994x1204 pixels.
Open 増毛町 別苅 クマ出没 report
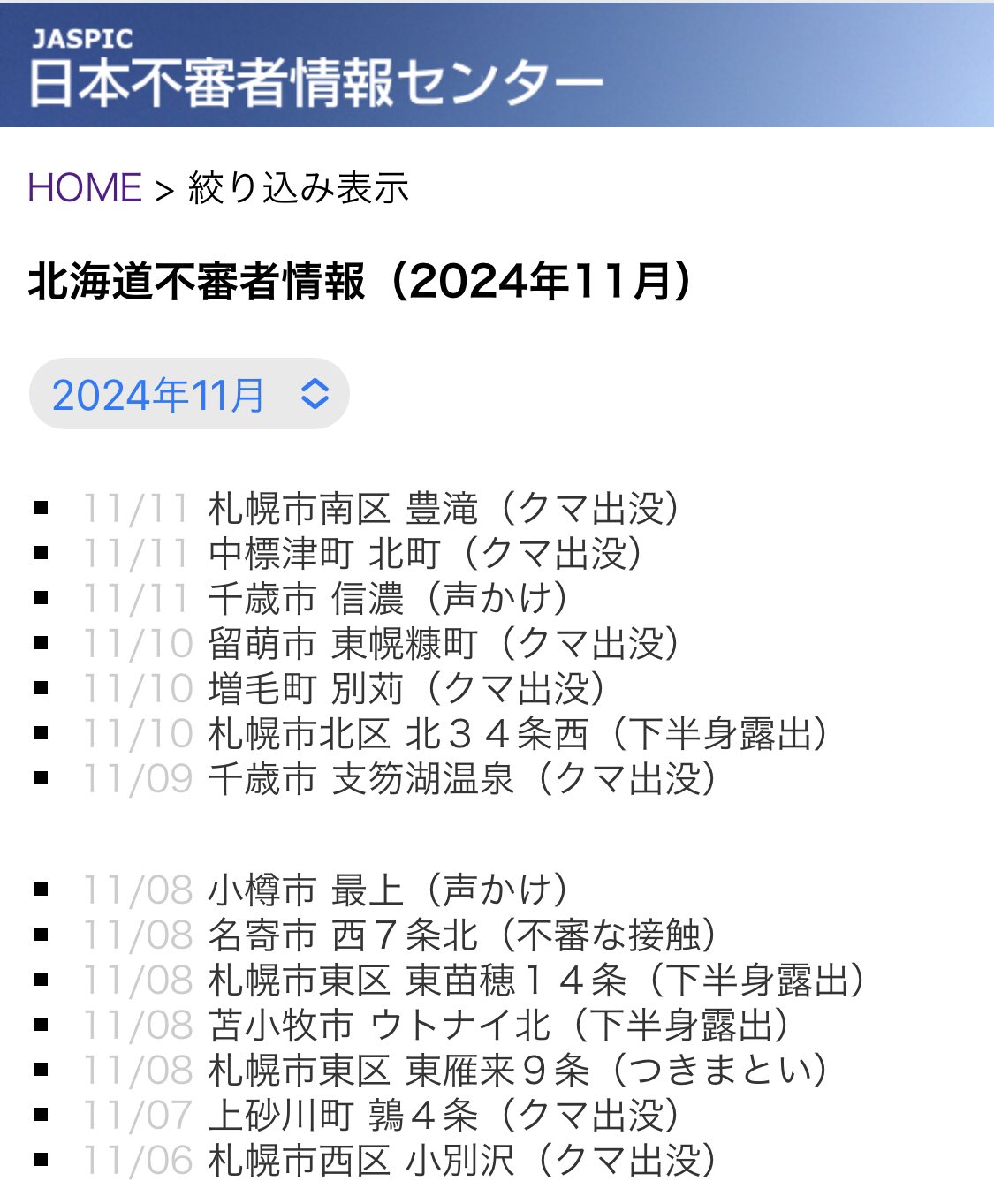(406, 689)
